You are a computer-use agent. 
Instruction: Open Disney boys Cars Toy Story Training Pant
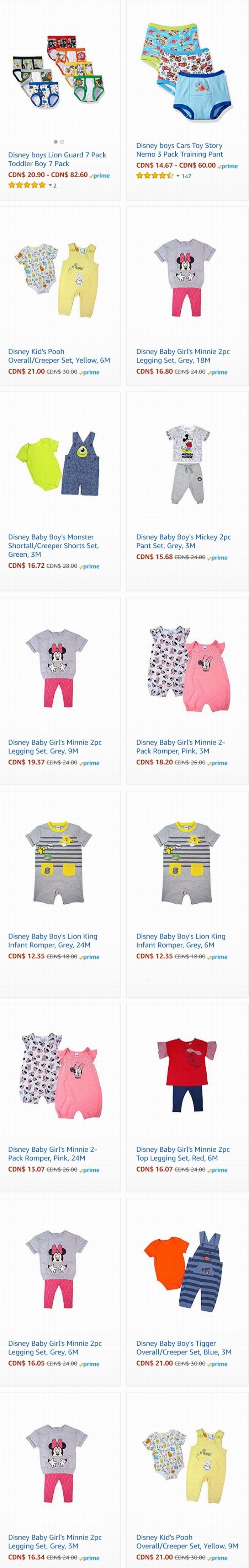click(179, 150)
